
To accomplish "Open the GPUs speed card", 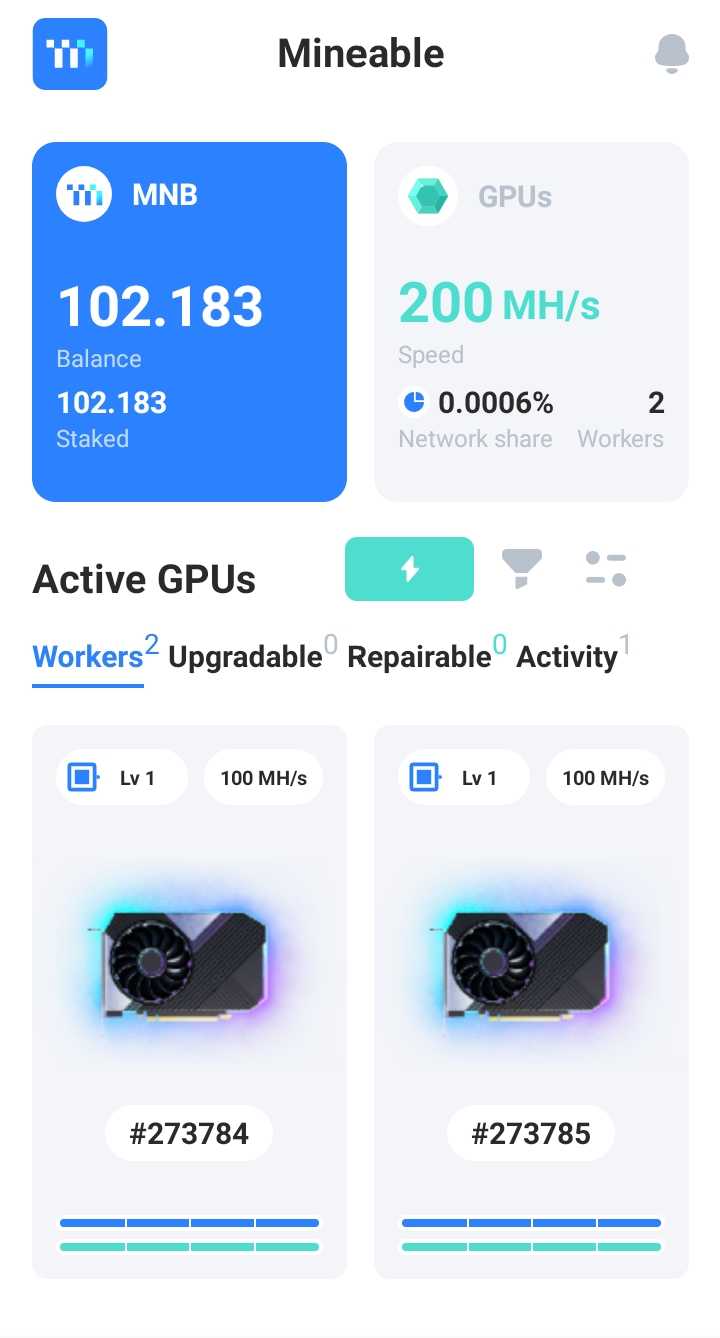I will tap(531, 321).
